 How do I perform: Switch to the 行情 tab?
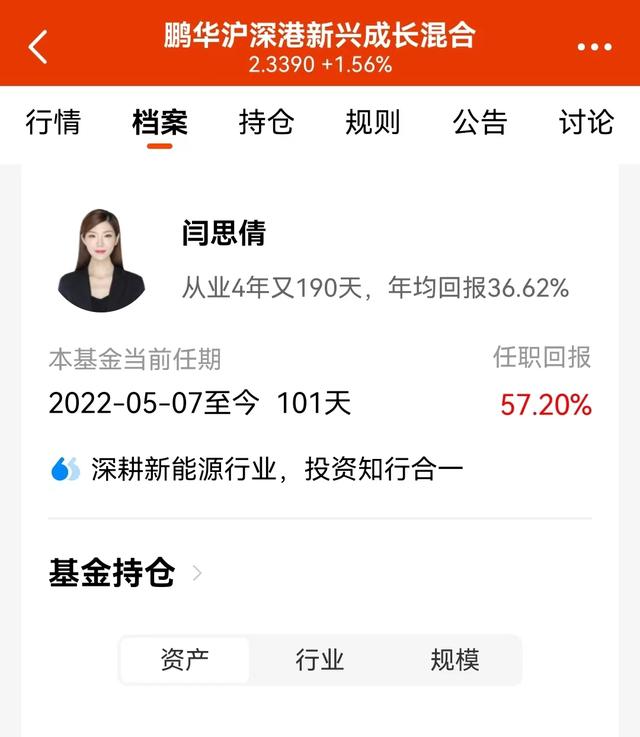coord(53,123)
